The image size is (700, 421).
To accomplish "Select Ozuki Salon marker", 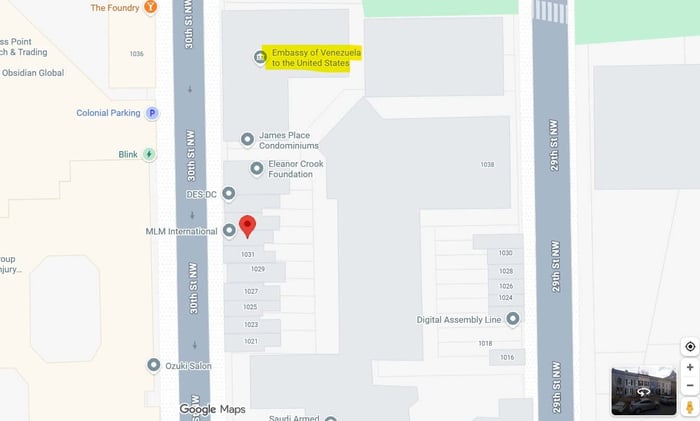I will pyautogui.click(x=153, y=365).
